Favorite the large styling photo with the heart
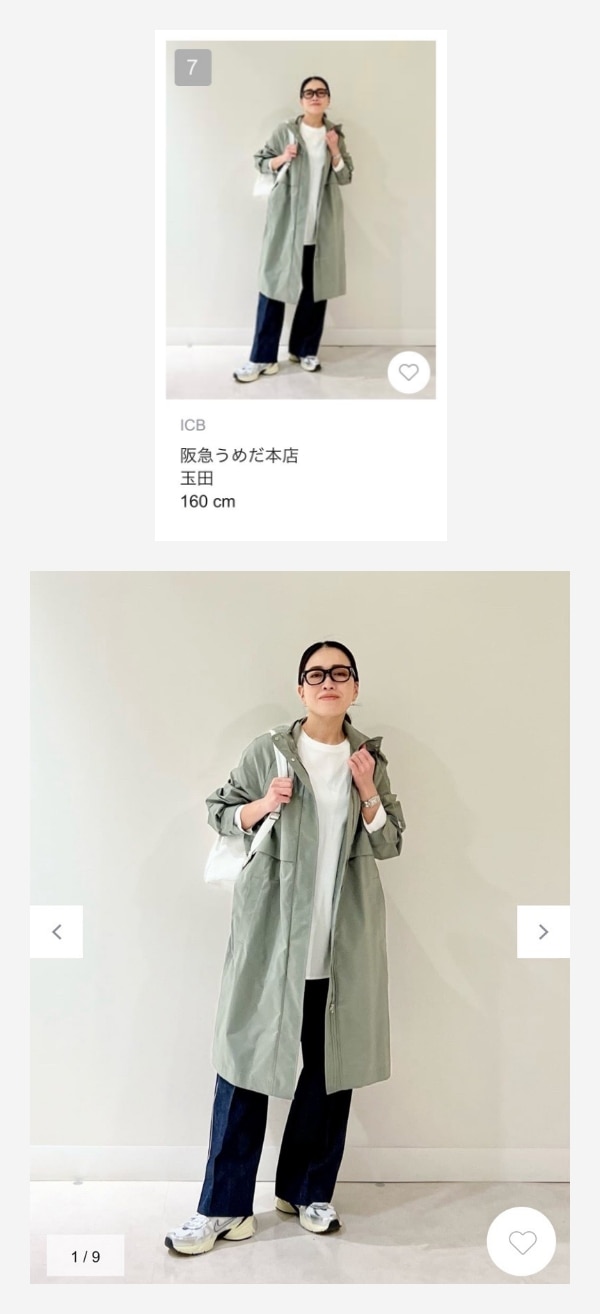 pos(521,1241)
